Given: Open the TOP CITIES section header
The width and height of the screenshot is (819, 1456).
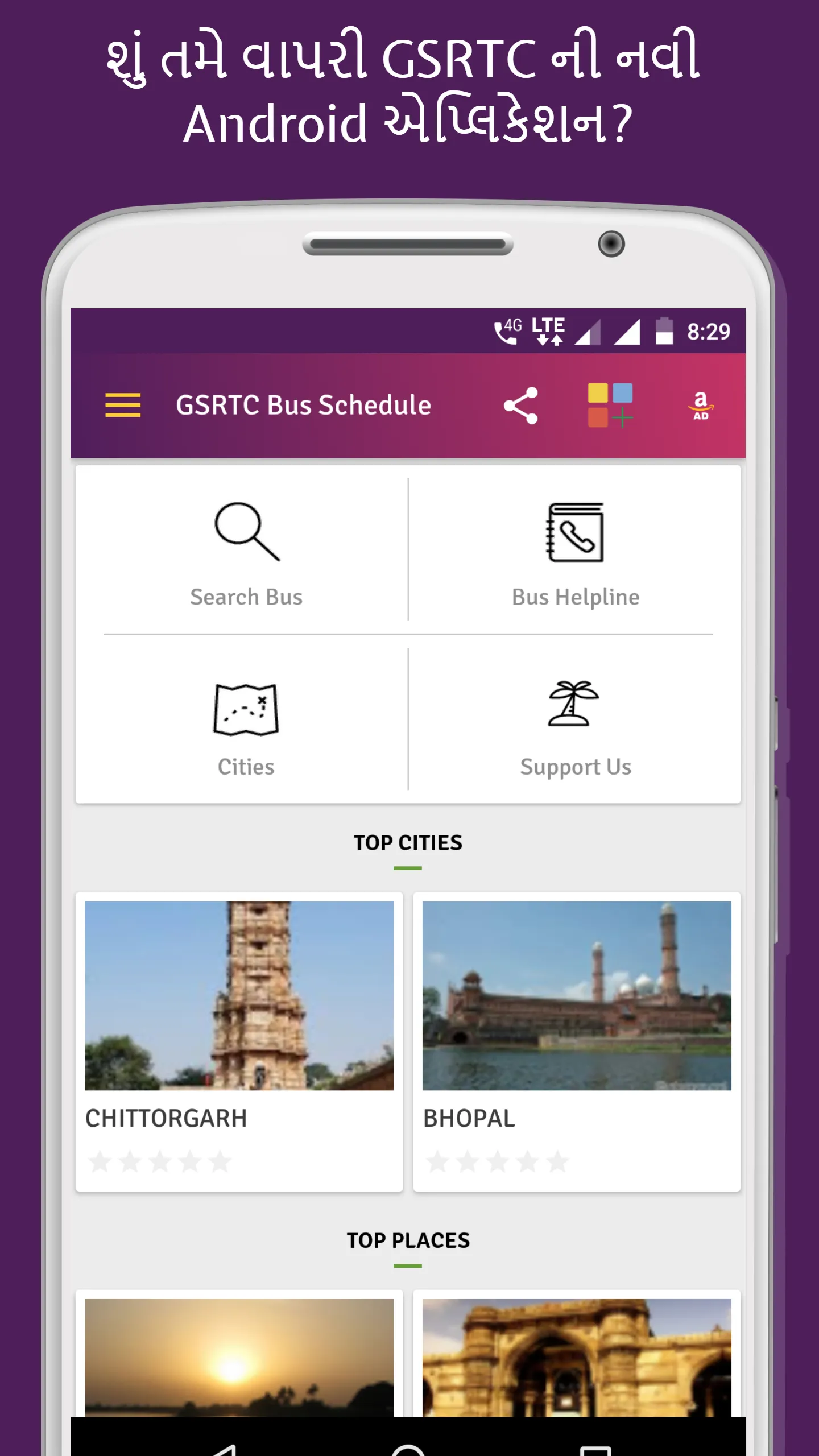Looking at the screenshot, I should 408,843.
